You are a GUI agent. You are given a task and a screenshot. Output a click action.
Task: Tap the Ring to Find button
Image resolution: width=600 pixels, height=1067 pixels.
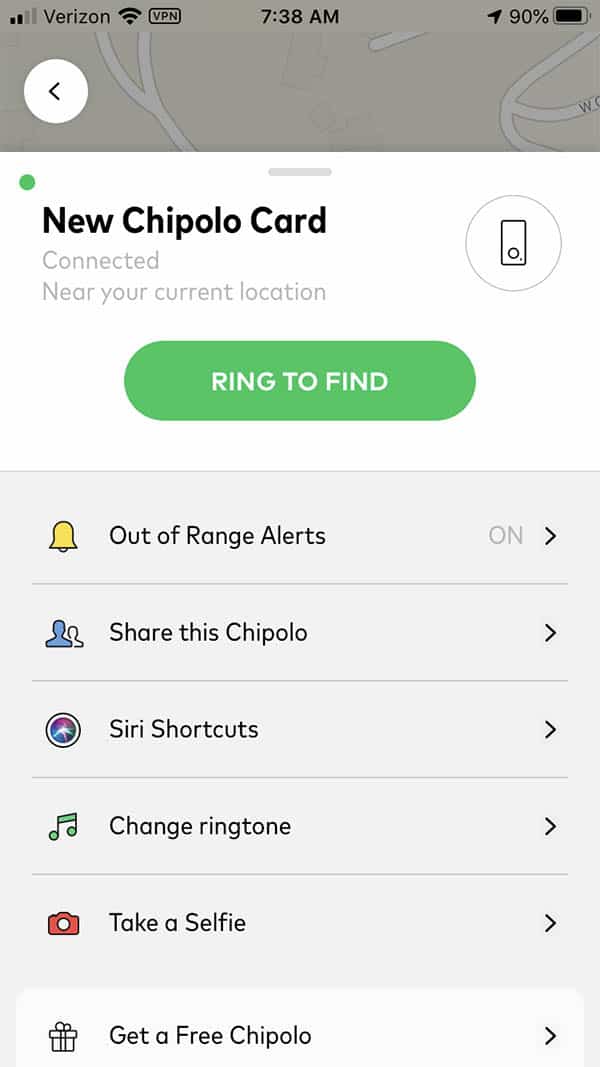point(300,381)
